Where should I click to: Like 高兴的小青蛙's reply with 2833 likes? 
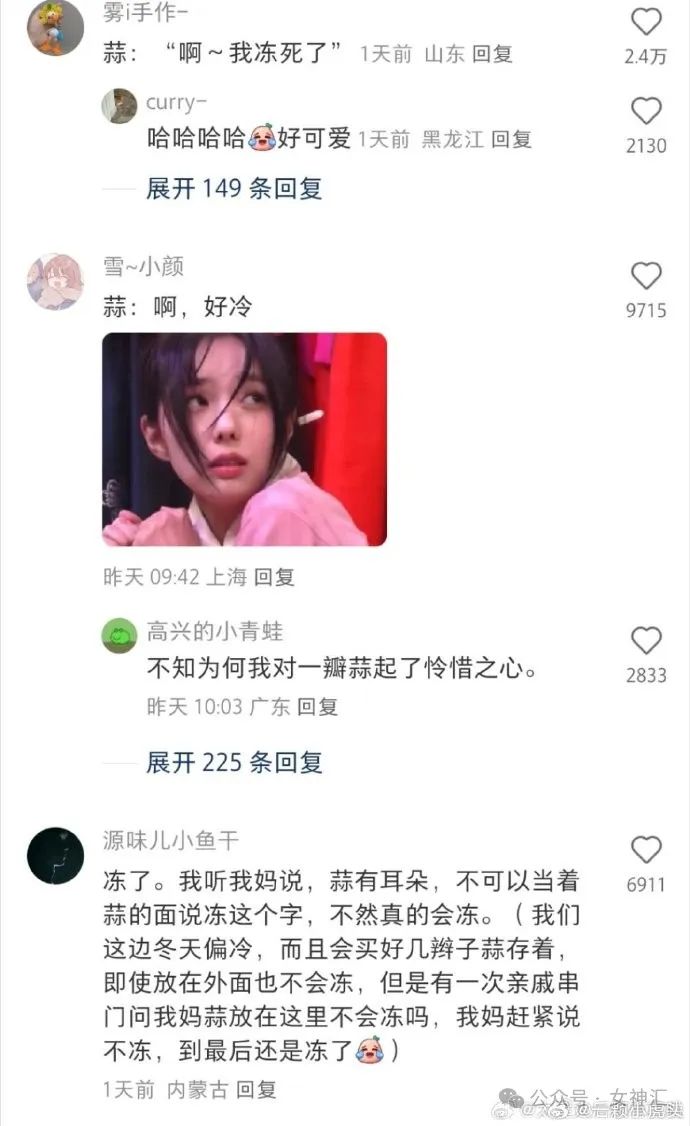tap(645, 641)
